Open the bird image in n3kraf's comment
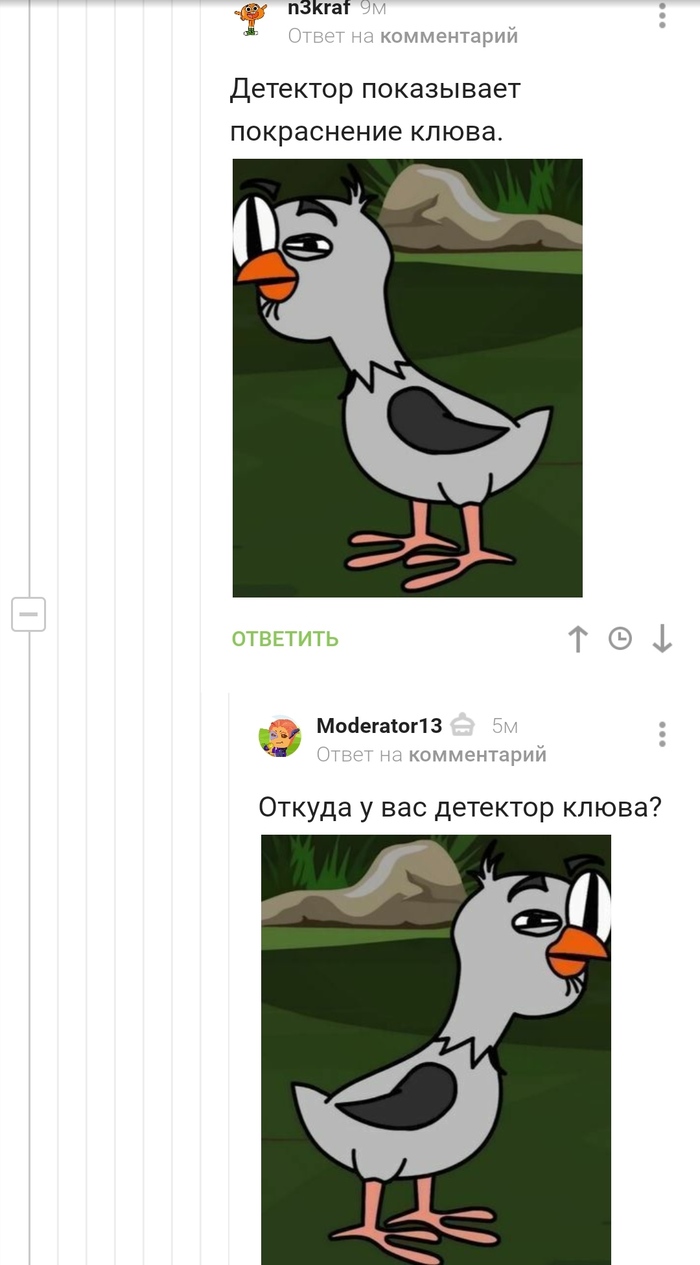 coord(407,378)
